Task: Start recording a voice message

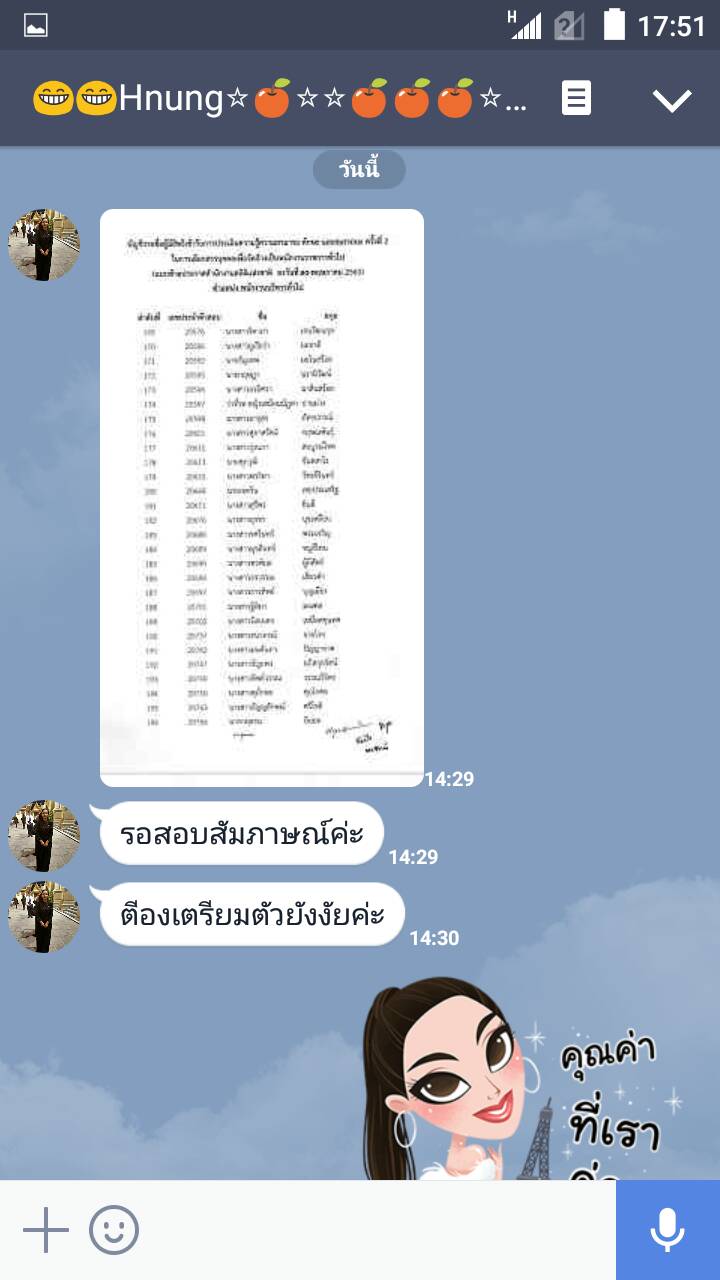Action: [x=667, y=1230]
